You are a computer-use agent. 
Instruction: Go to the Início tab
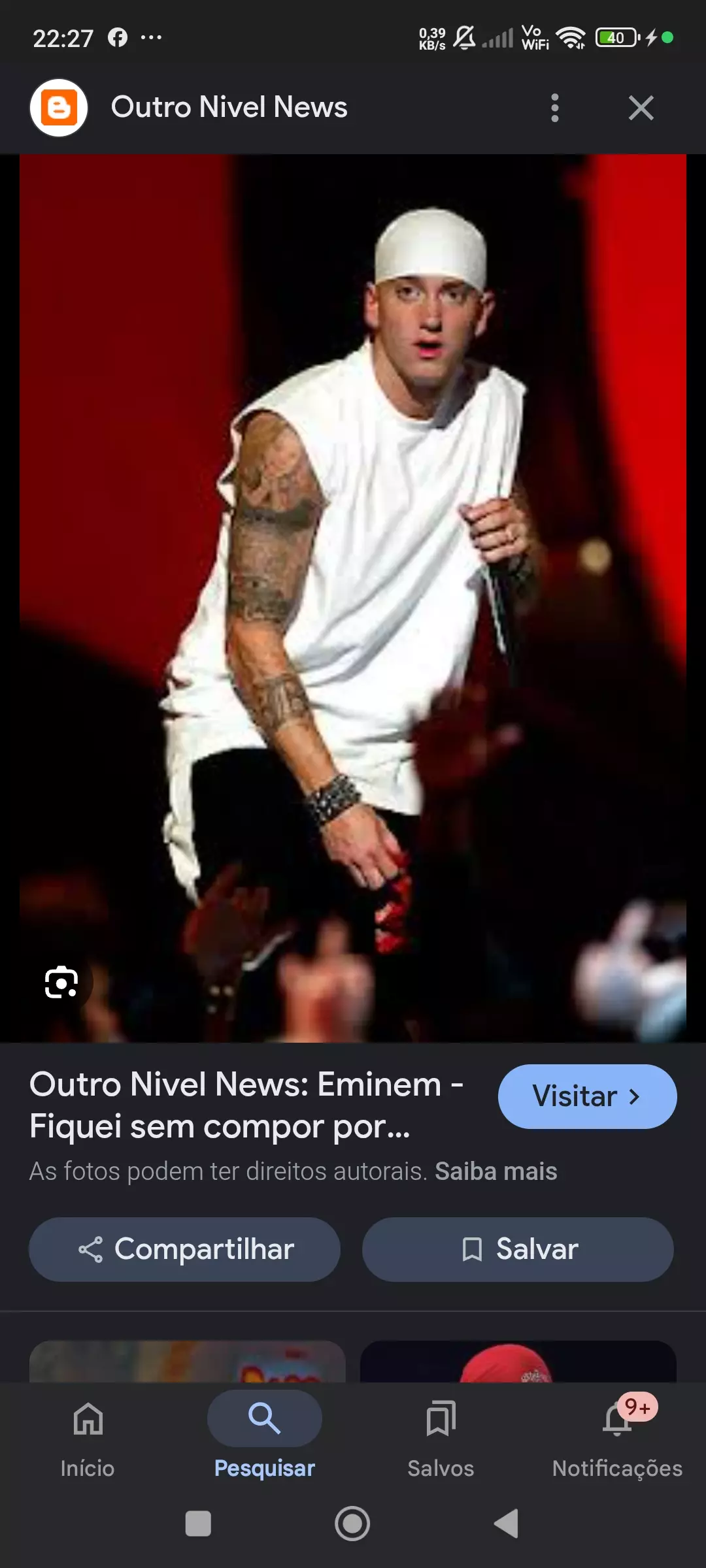88,1435
